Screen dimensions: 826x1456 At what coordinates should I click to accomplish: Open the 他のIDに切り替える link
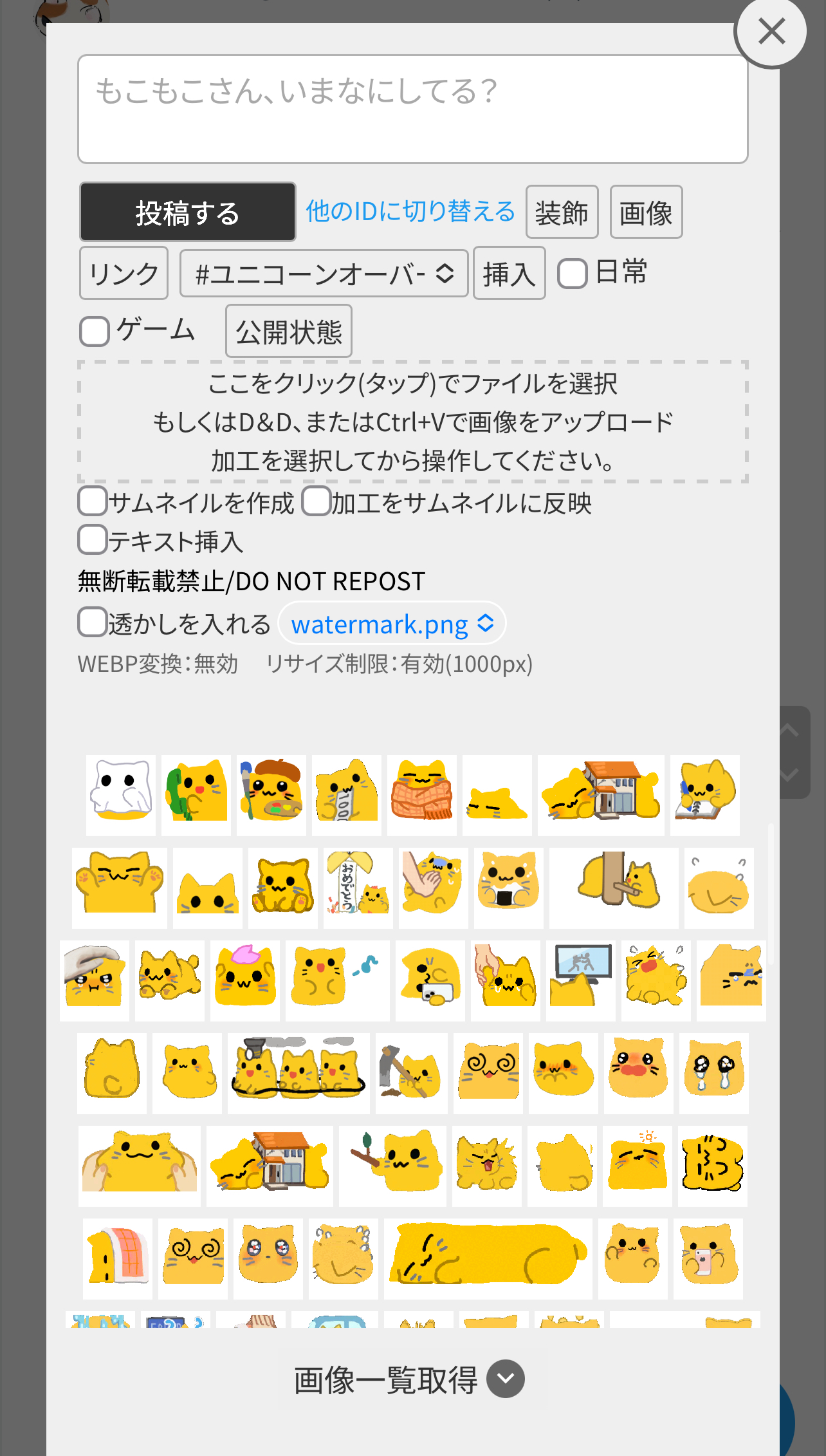[x=410, y=211]
